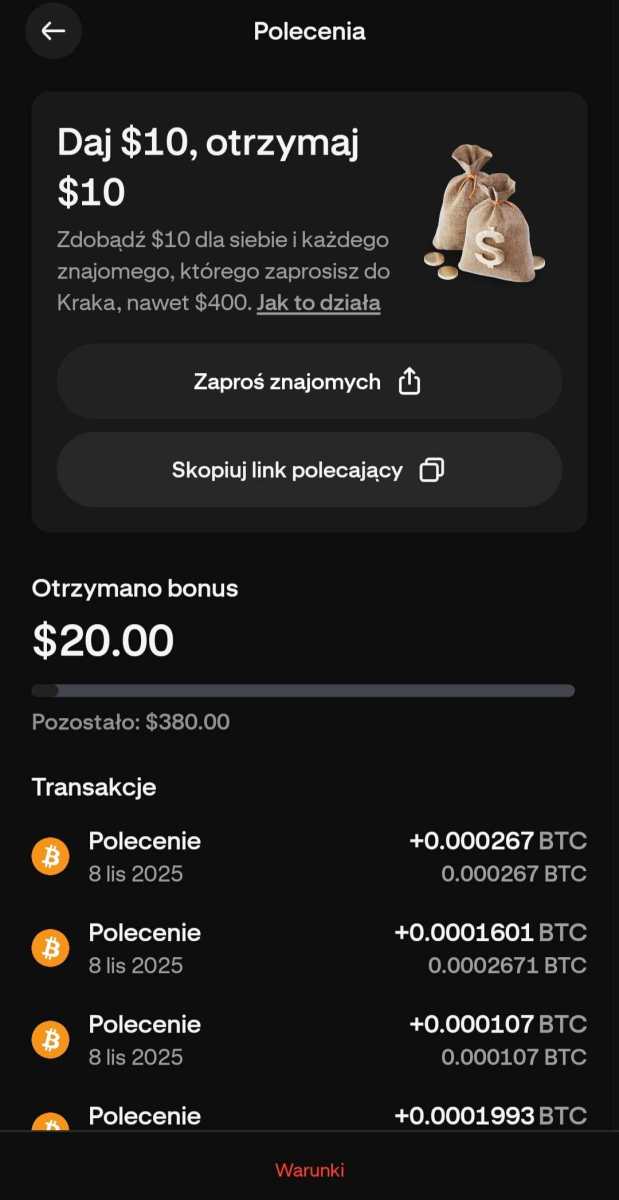This screenshot has height=1200, width=619.
Task: Tap the Zaproś znajomych button
Action: click(309, 382)
